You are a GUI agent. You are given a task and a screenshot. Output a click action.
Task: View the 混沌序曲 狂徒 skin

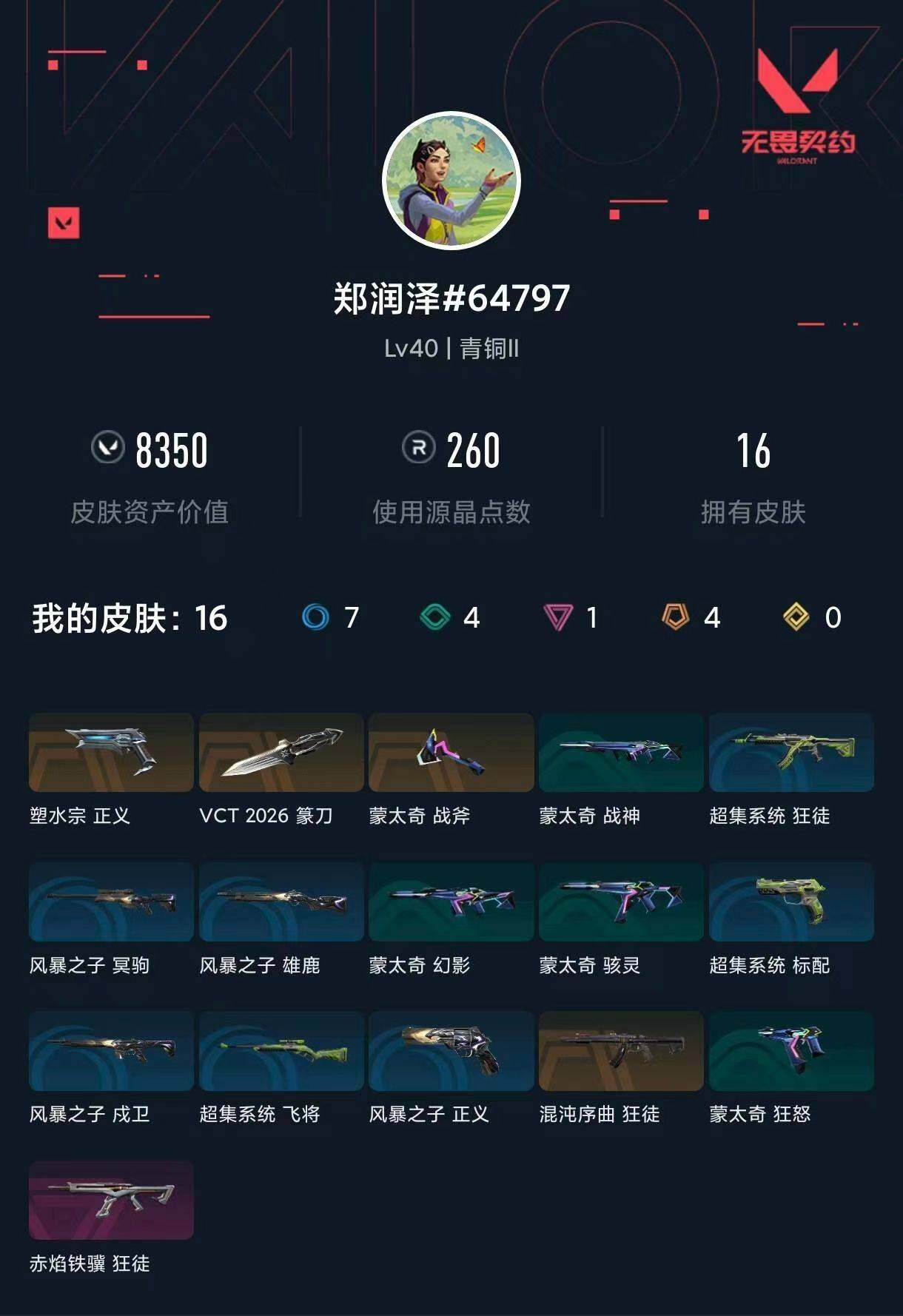tap(622, 1051)
